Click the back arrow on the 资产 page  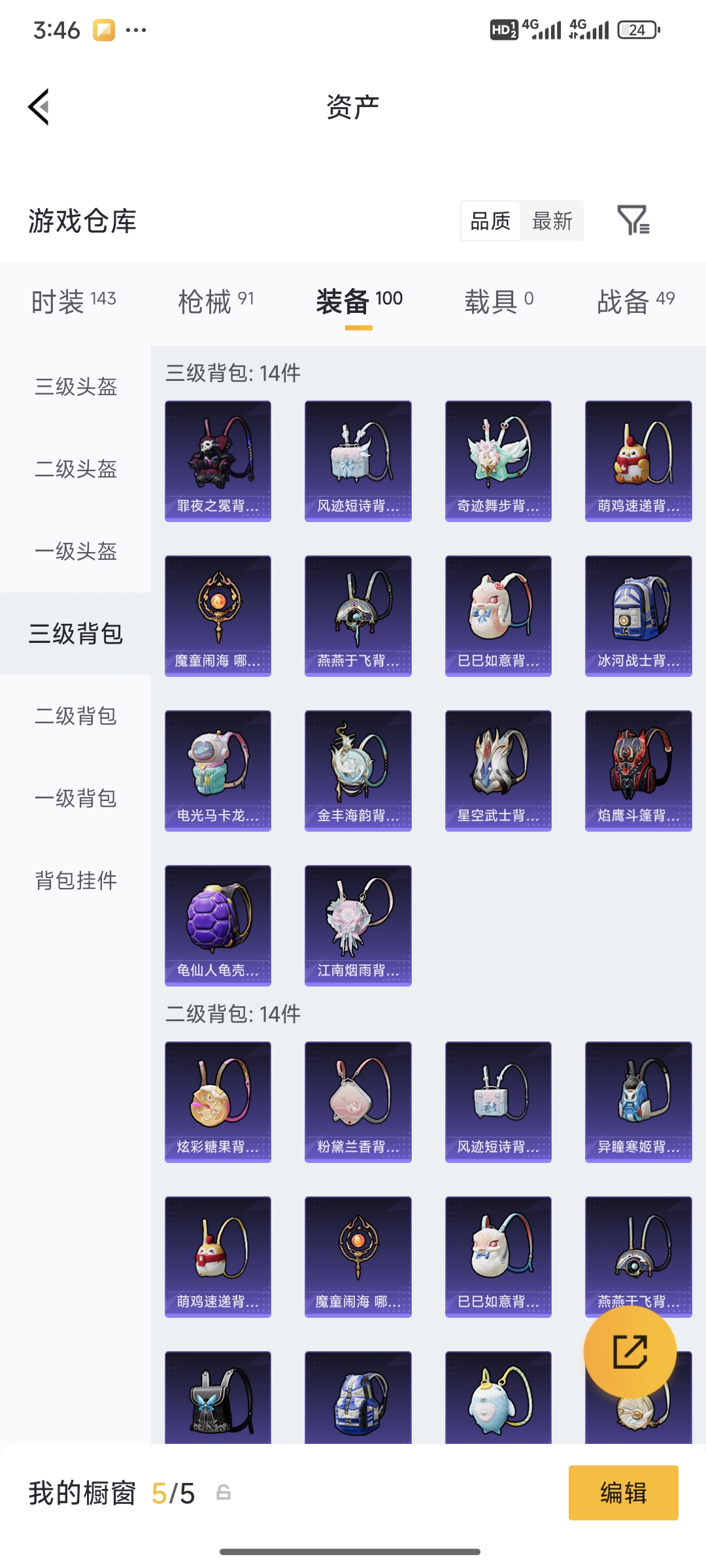coord(41,108)
